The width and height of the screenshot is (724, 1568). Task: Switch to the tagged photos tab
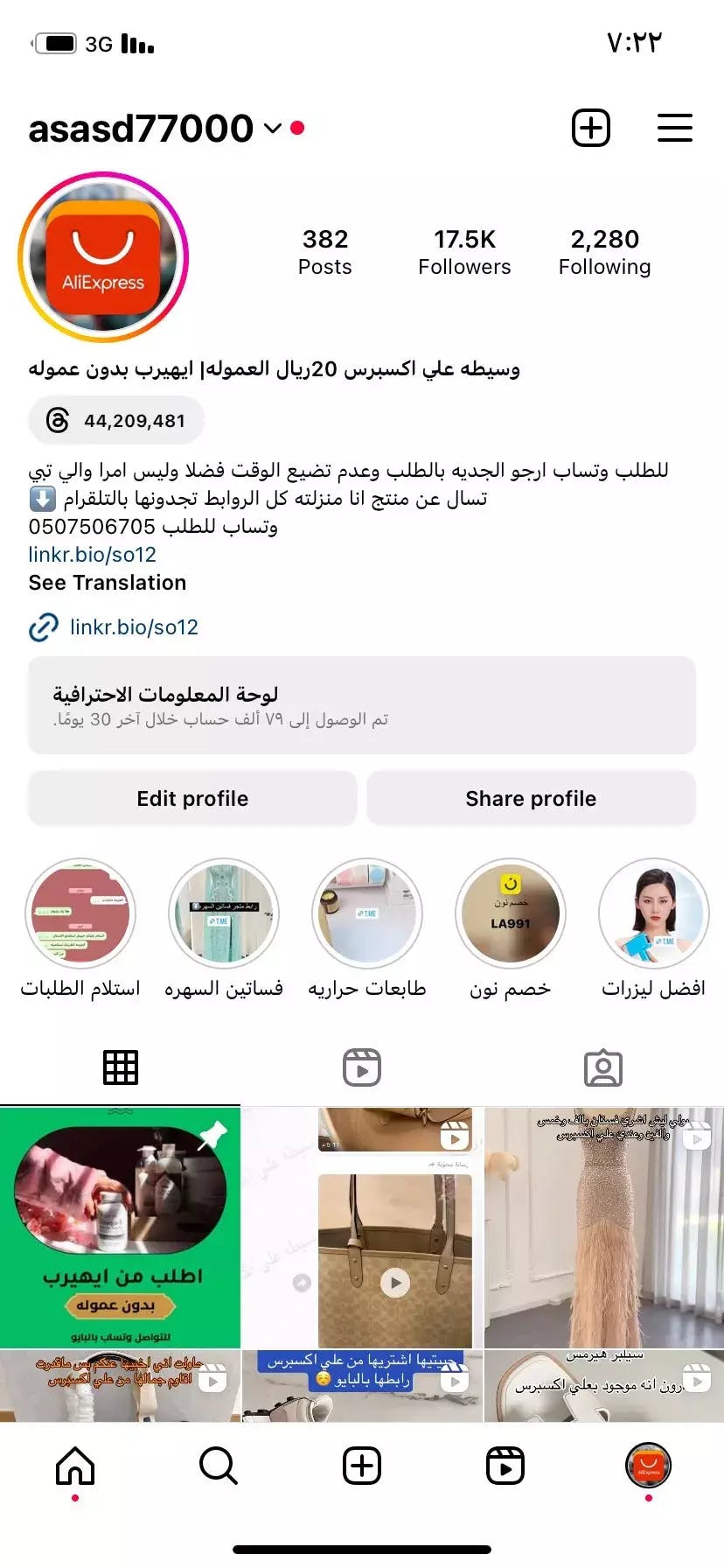pyautogui.click(x=603, y=1067)
